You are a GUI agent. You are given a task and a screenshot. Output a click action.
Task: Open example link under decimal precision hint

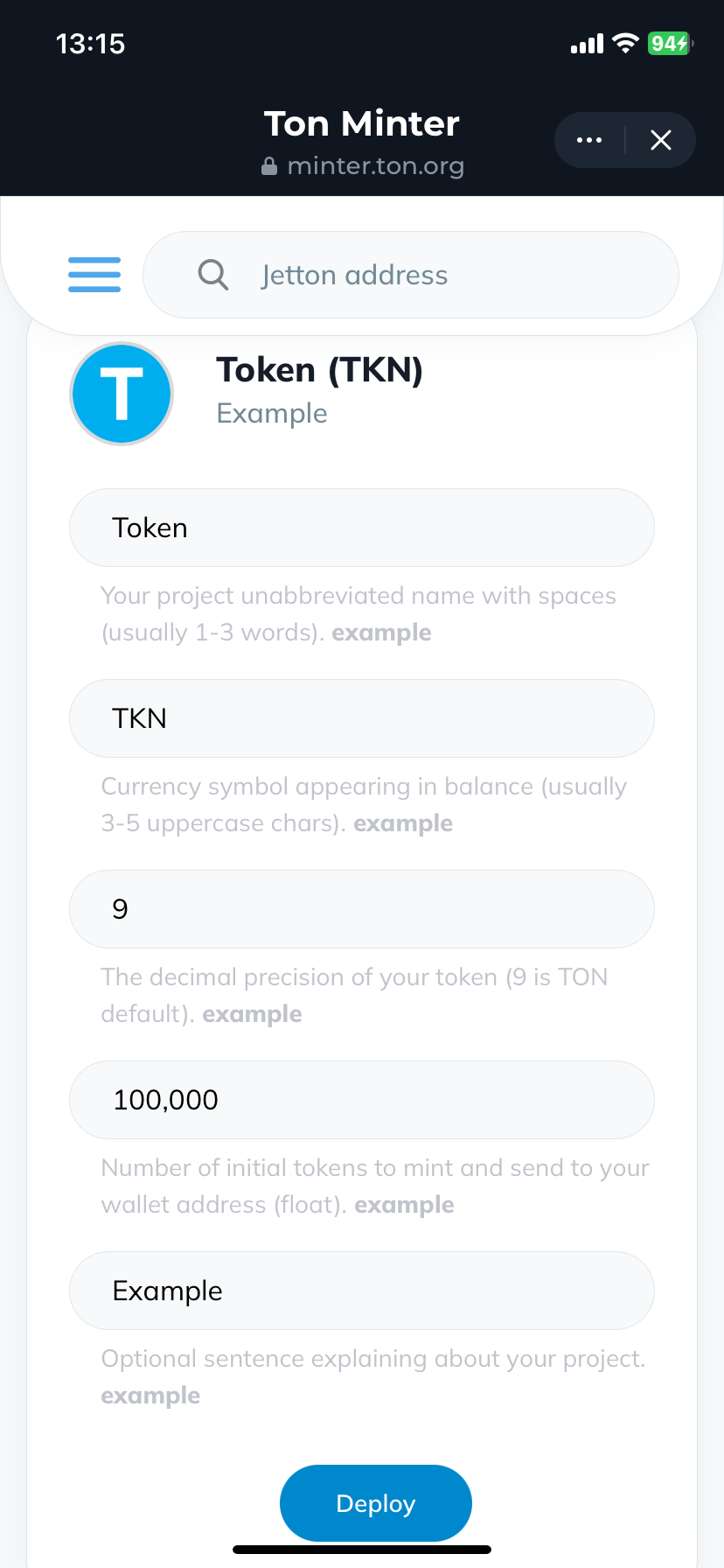pyautogui.click(x=252, y=1014)
